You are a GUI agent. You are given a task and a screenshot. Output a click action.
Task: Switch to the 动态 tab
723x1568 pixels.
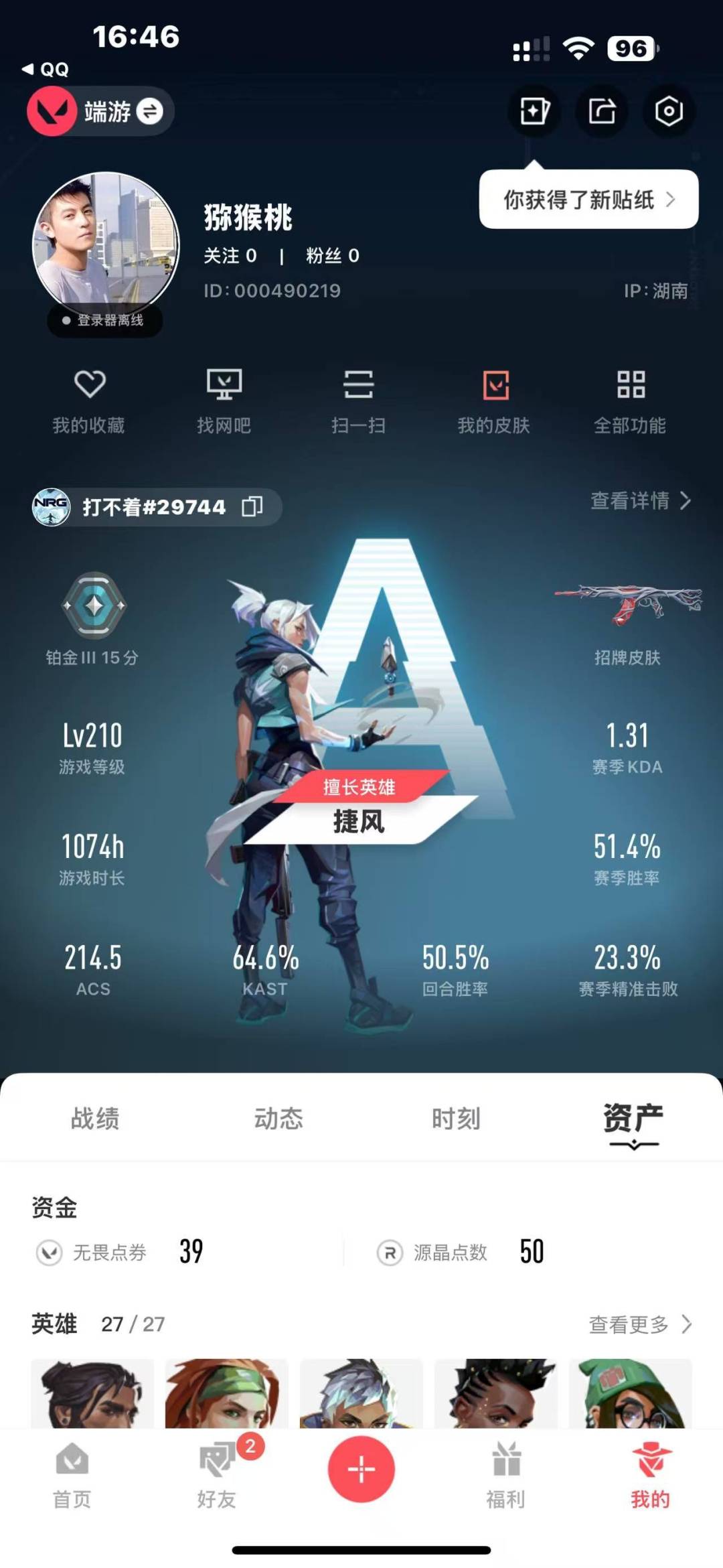(x=278, y=1119)
